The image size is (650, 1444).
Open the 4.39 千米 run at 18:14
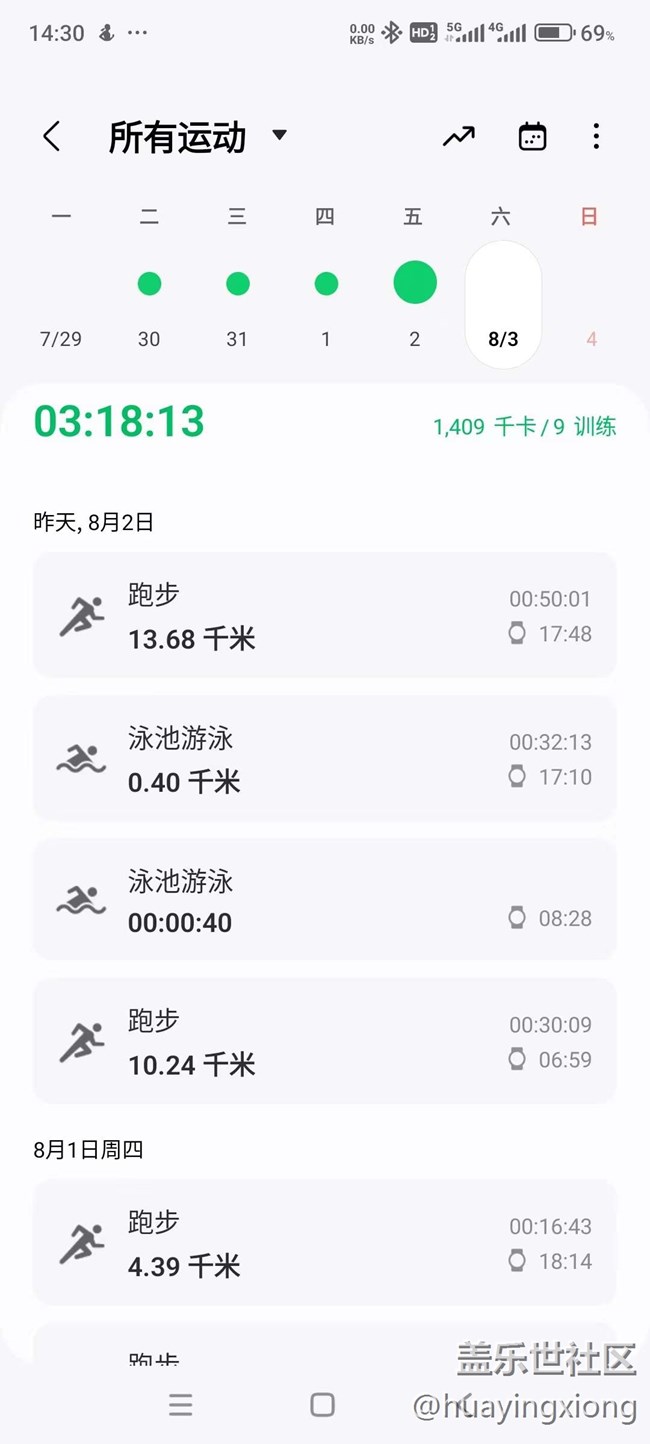pyautogui.click(x=325, y=1243)
